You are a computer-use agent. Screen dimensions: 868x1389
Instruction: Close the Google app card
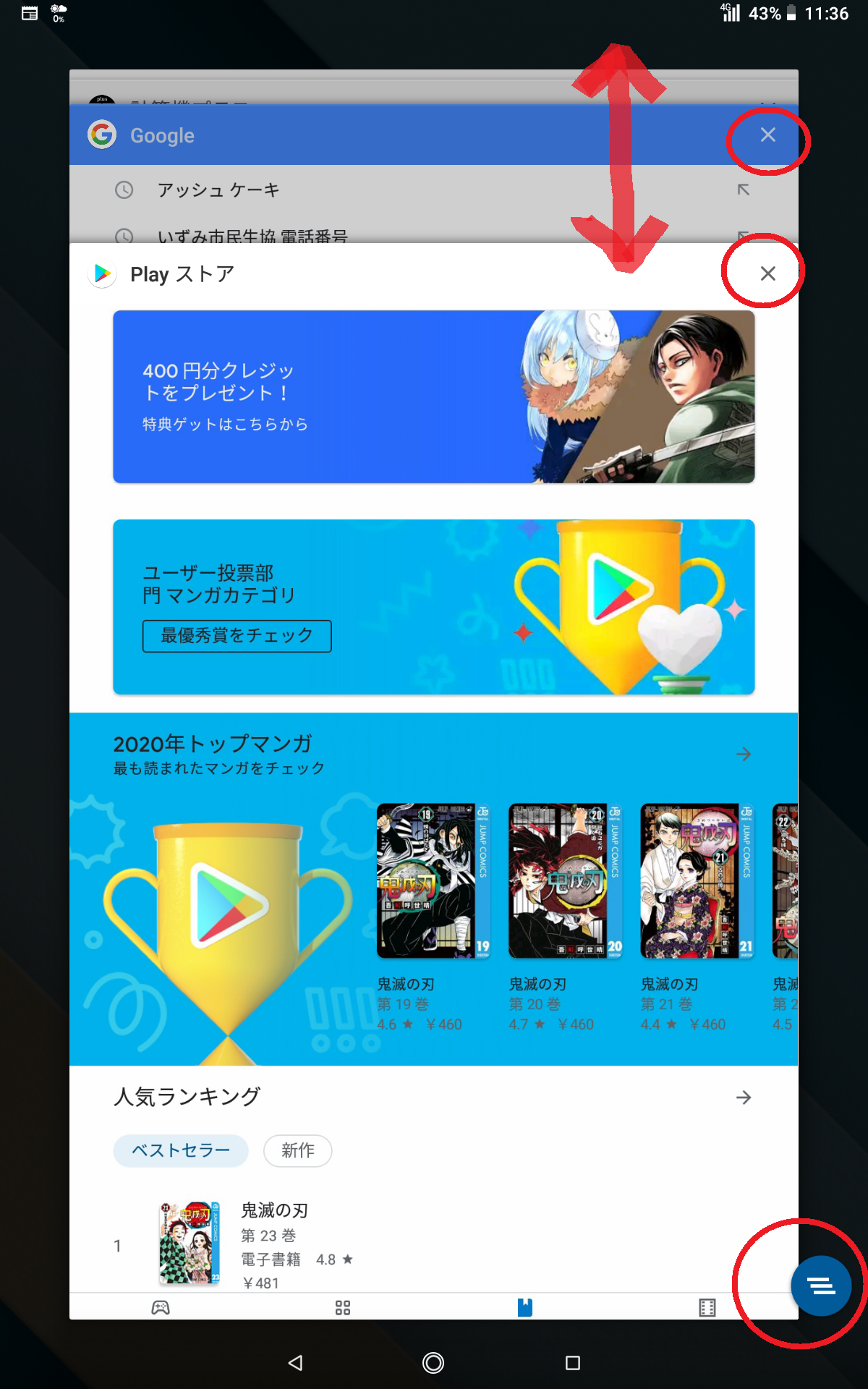pos(767,135)
